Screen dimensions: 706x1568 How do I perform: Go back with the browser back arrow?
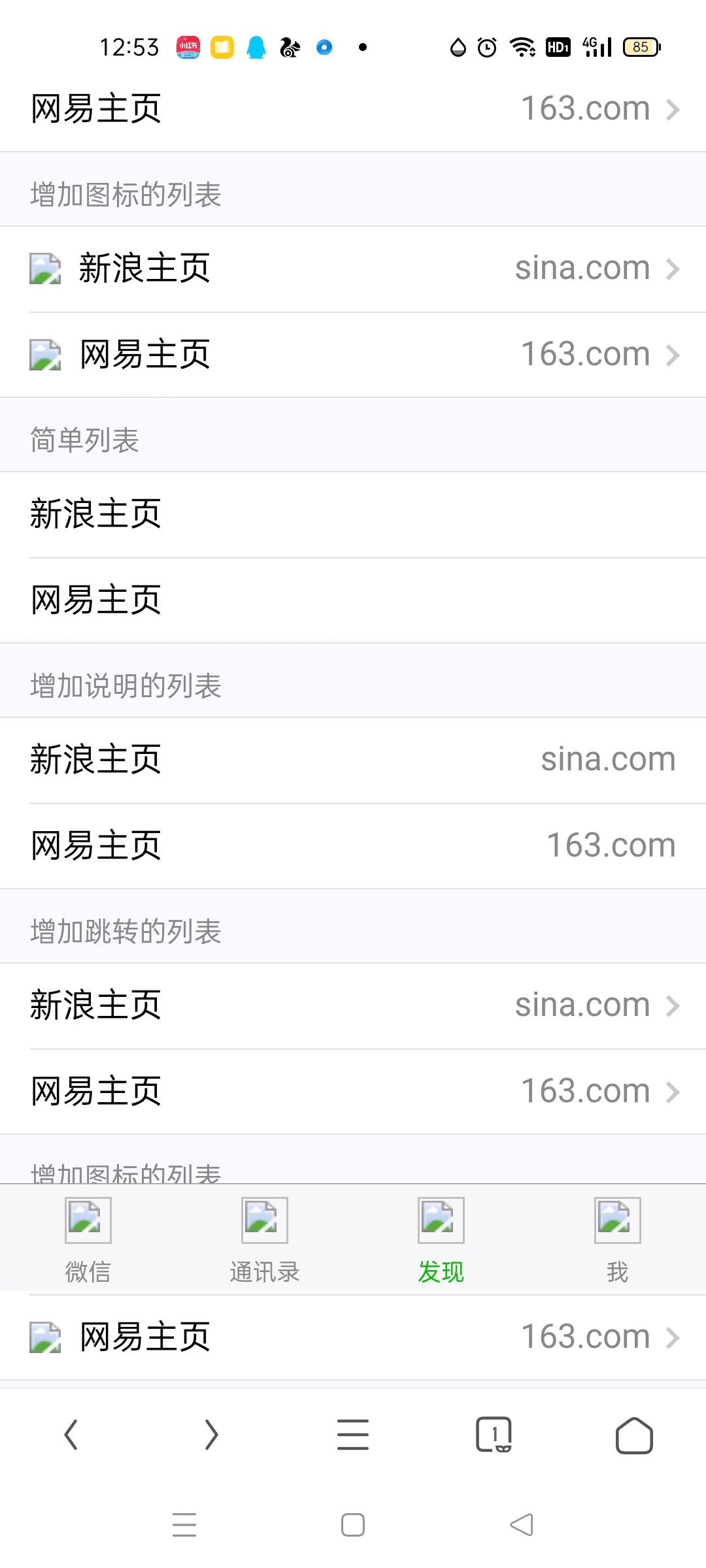click(71, 1435)
